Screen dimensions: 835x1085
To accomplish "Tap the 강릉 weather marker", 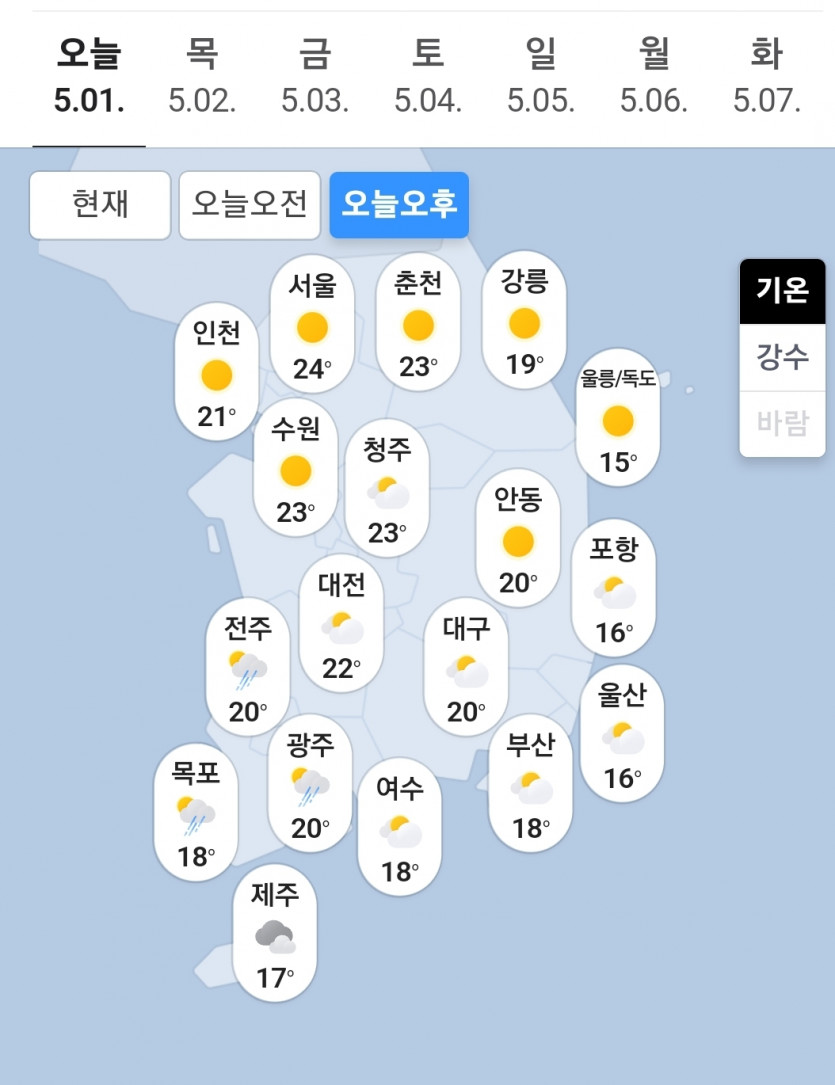I will (x=524, y=322).
